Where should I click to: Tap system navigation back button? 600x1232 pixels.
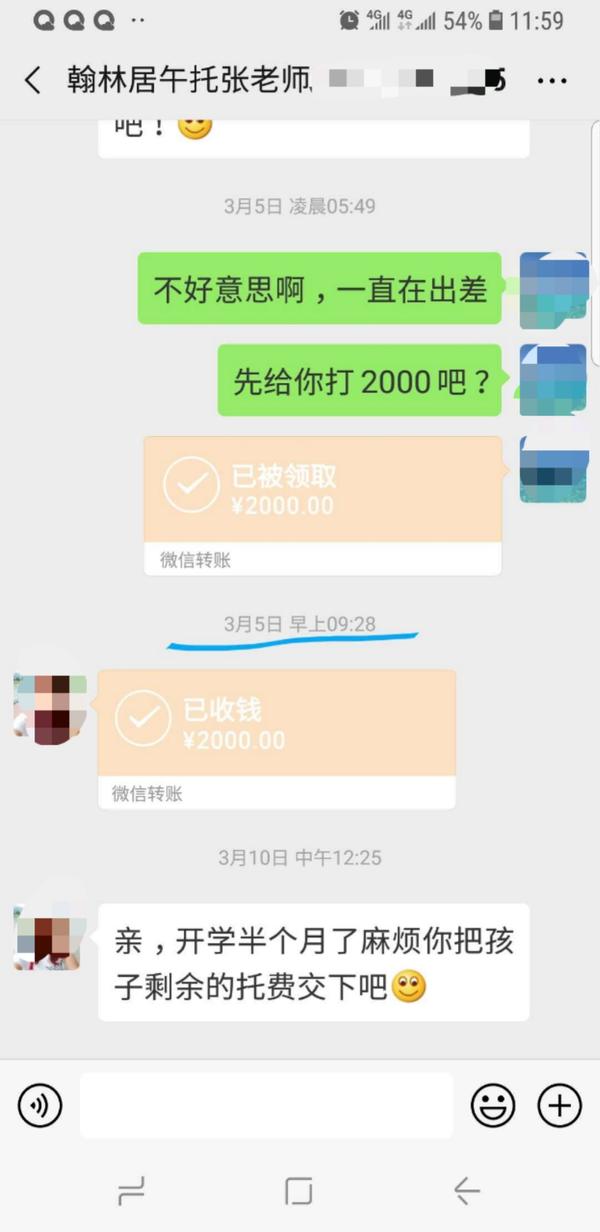tap(466, 1190)
